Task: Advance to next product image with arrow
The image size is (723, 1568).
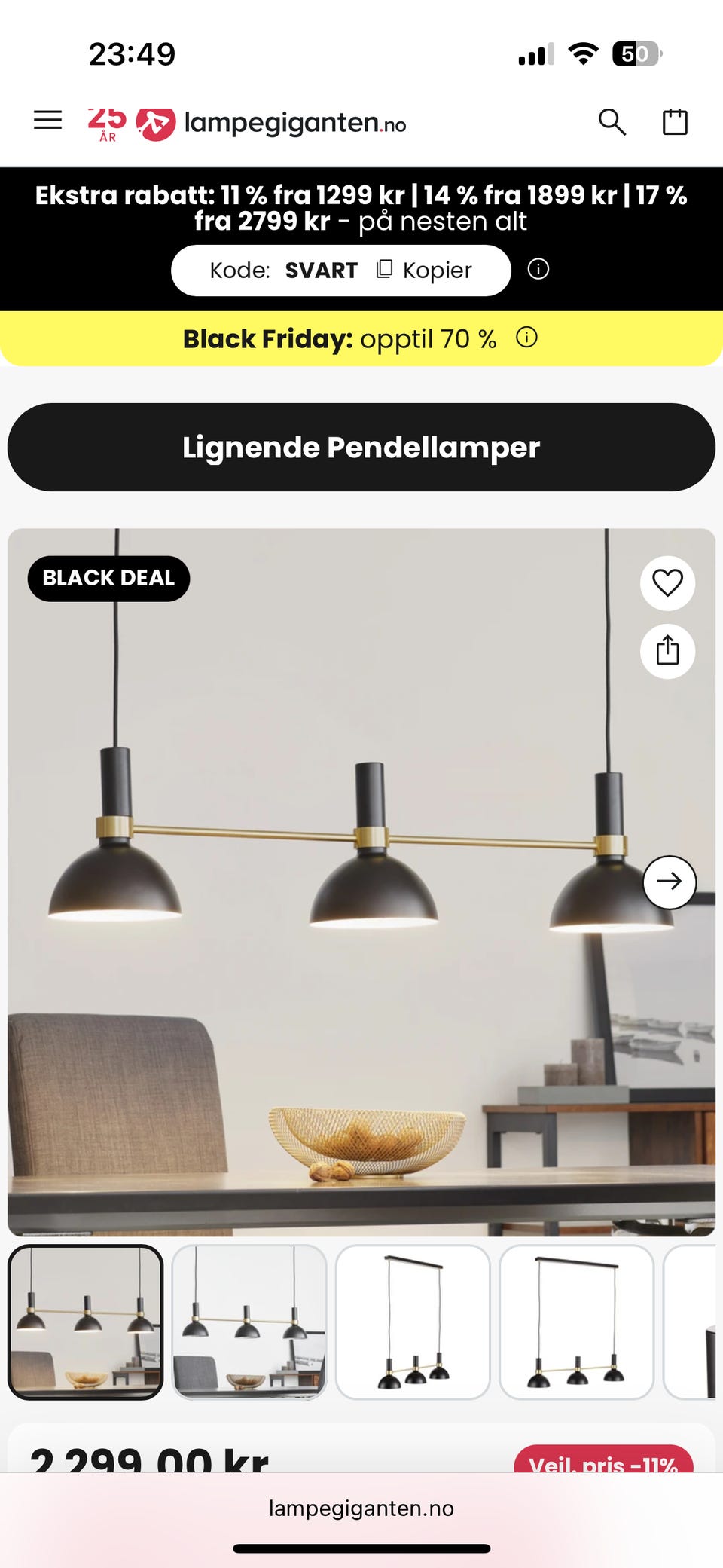Action: (x=670, y=882)
